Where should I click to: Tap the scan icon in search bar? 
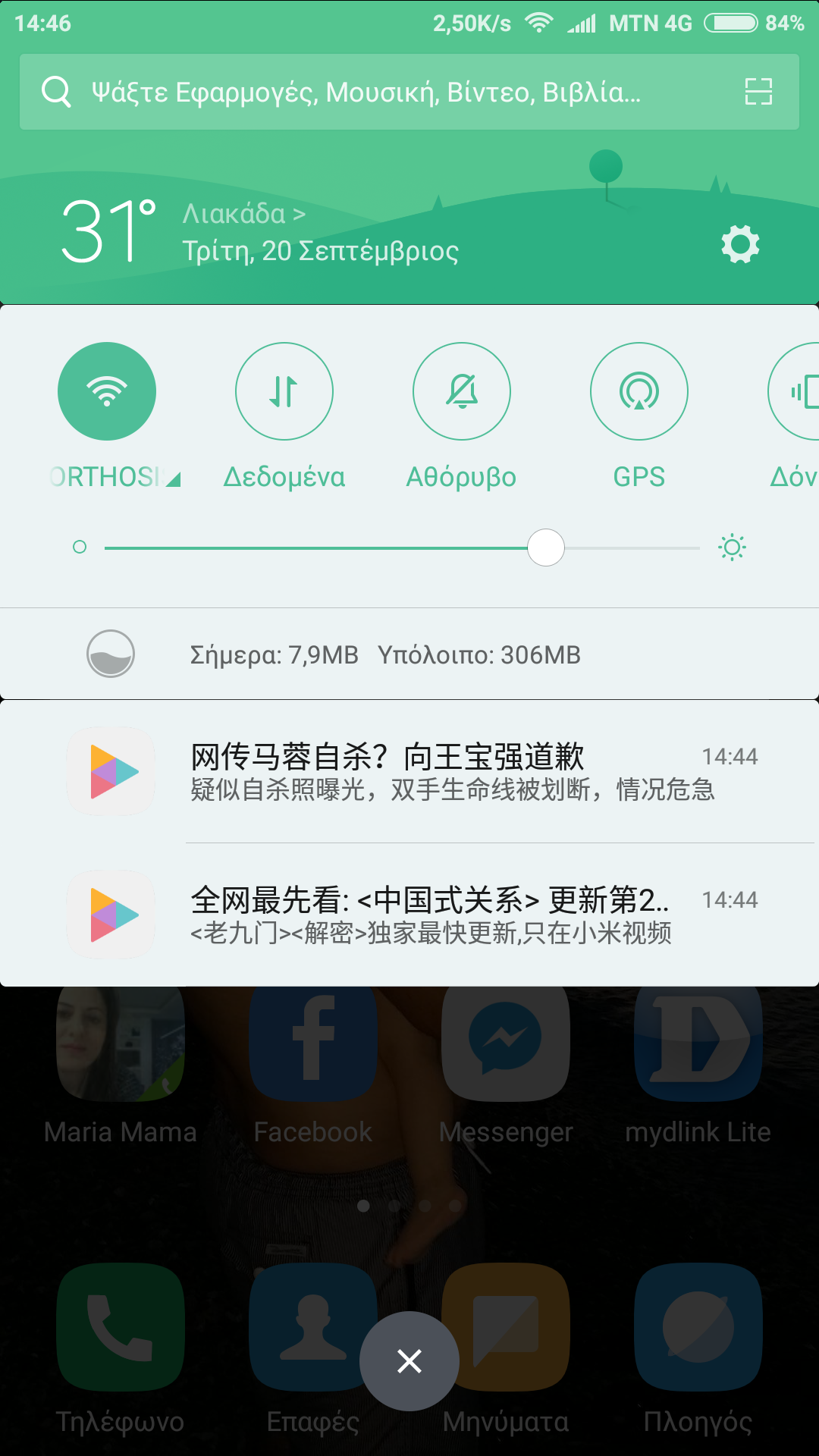click(x=758, y=92)
